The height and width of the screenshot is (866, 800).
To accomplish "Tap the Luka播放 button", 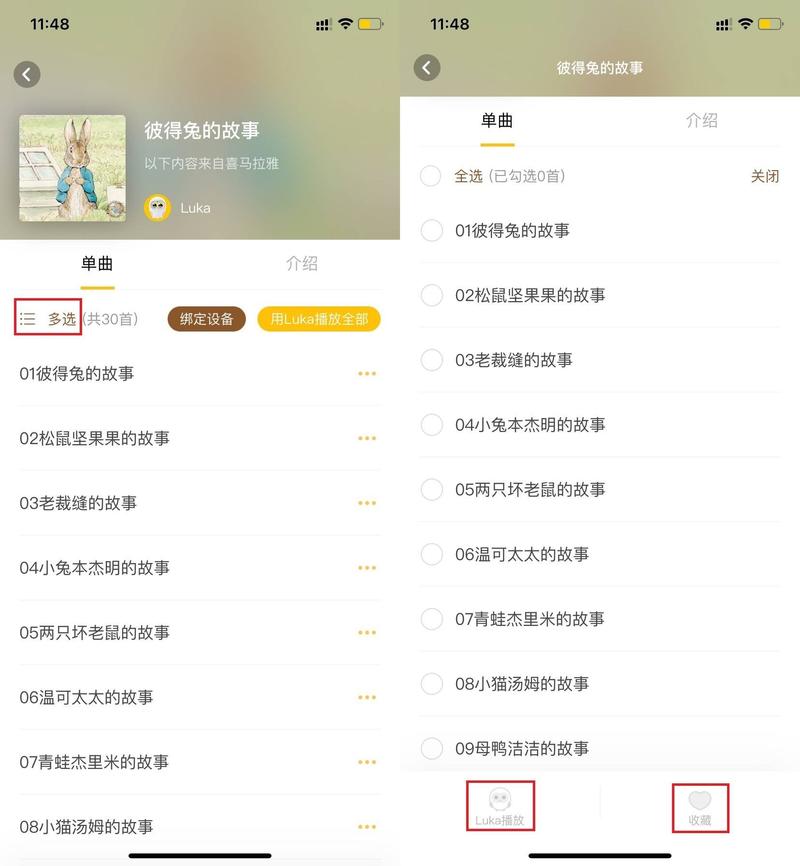I will [x=500, y=807].
